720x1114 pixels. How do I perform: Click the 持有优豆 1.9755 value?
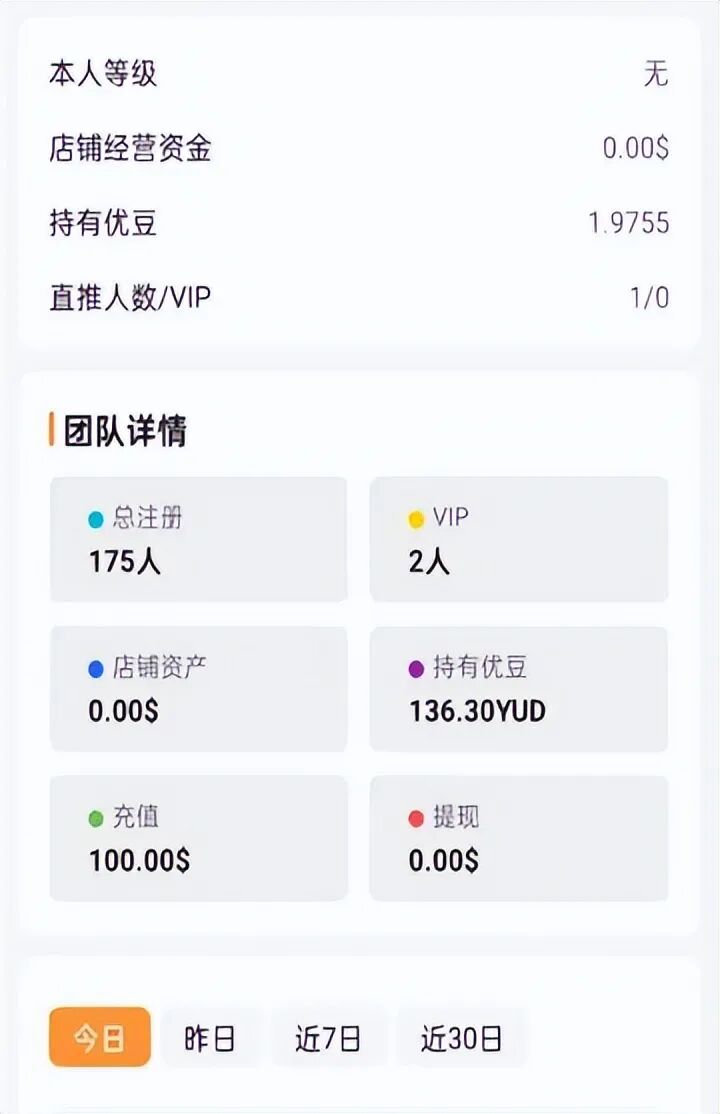630,223
